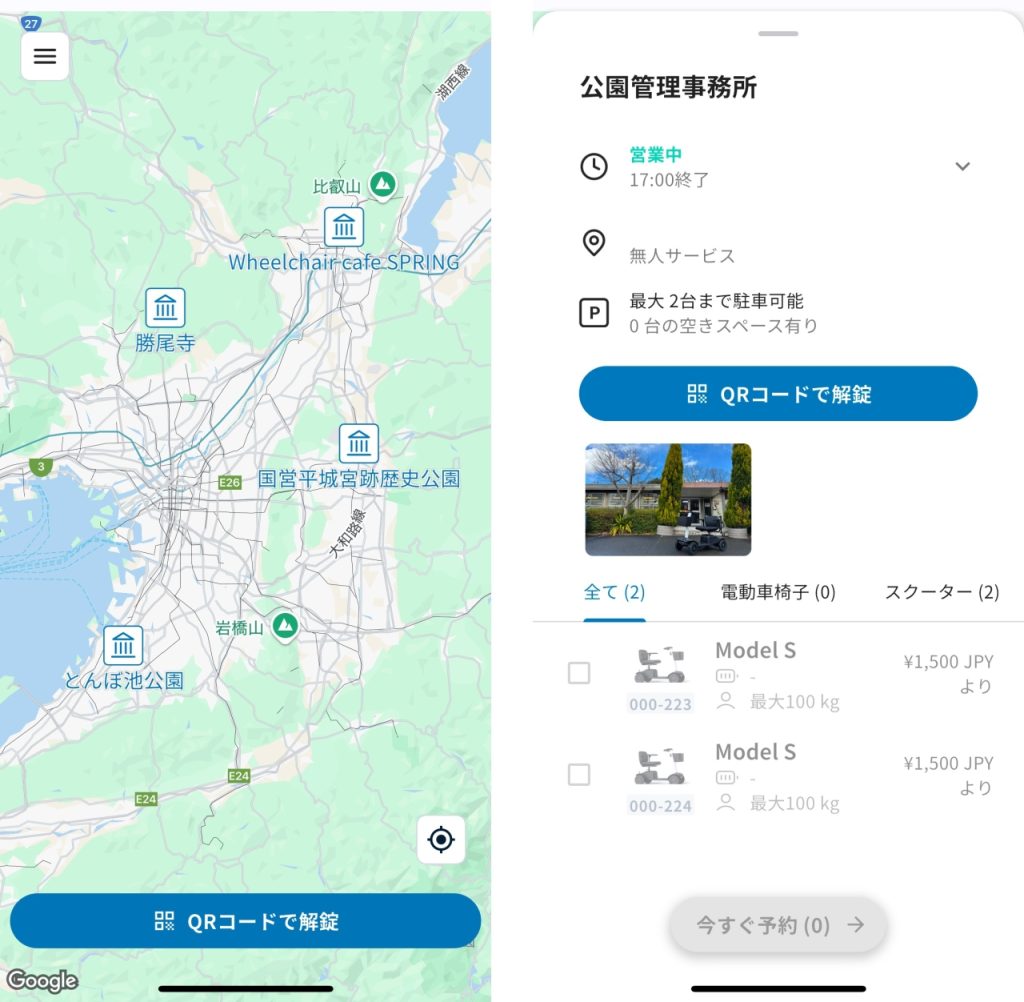The height and width of the screenshot is (1002, 1024).
Task: Select the 勝尾寺 map marker
Action: click(165, 307)
